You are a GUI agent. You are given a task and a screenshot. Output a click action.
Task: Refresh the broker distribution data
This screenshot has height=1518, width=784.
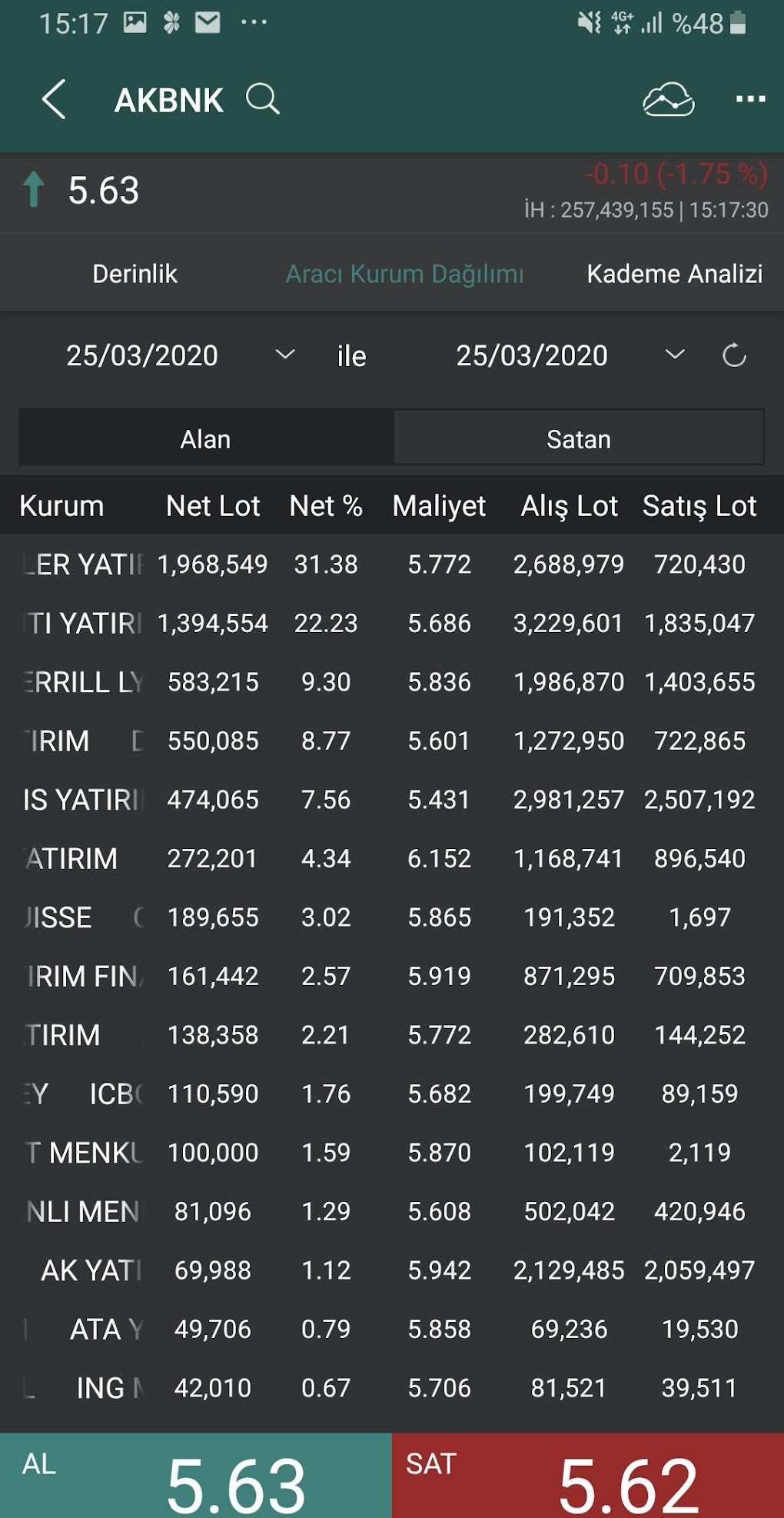[x=734, y=355]
